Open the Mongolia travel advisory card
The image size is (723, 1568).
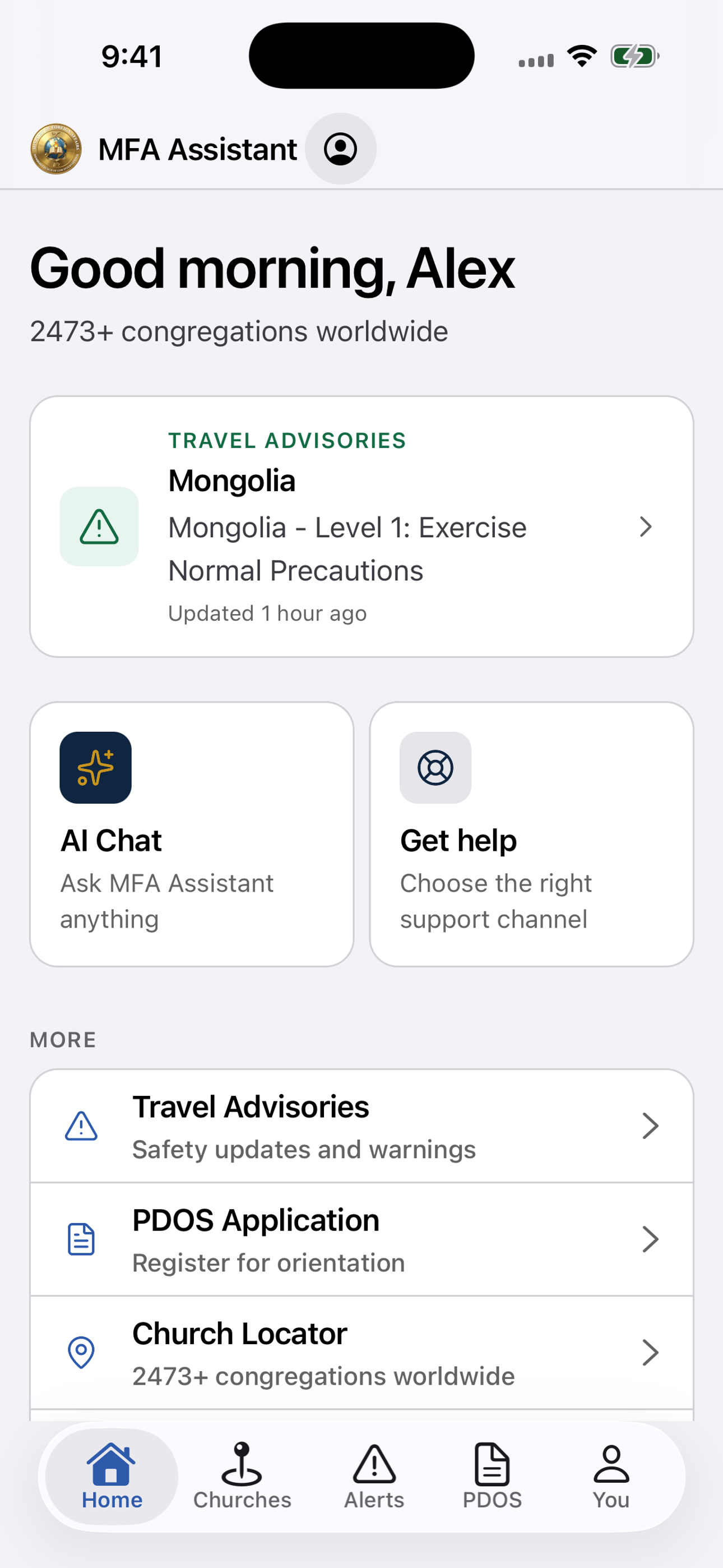coord(361,527)
